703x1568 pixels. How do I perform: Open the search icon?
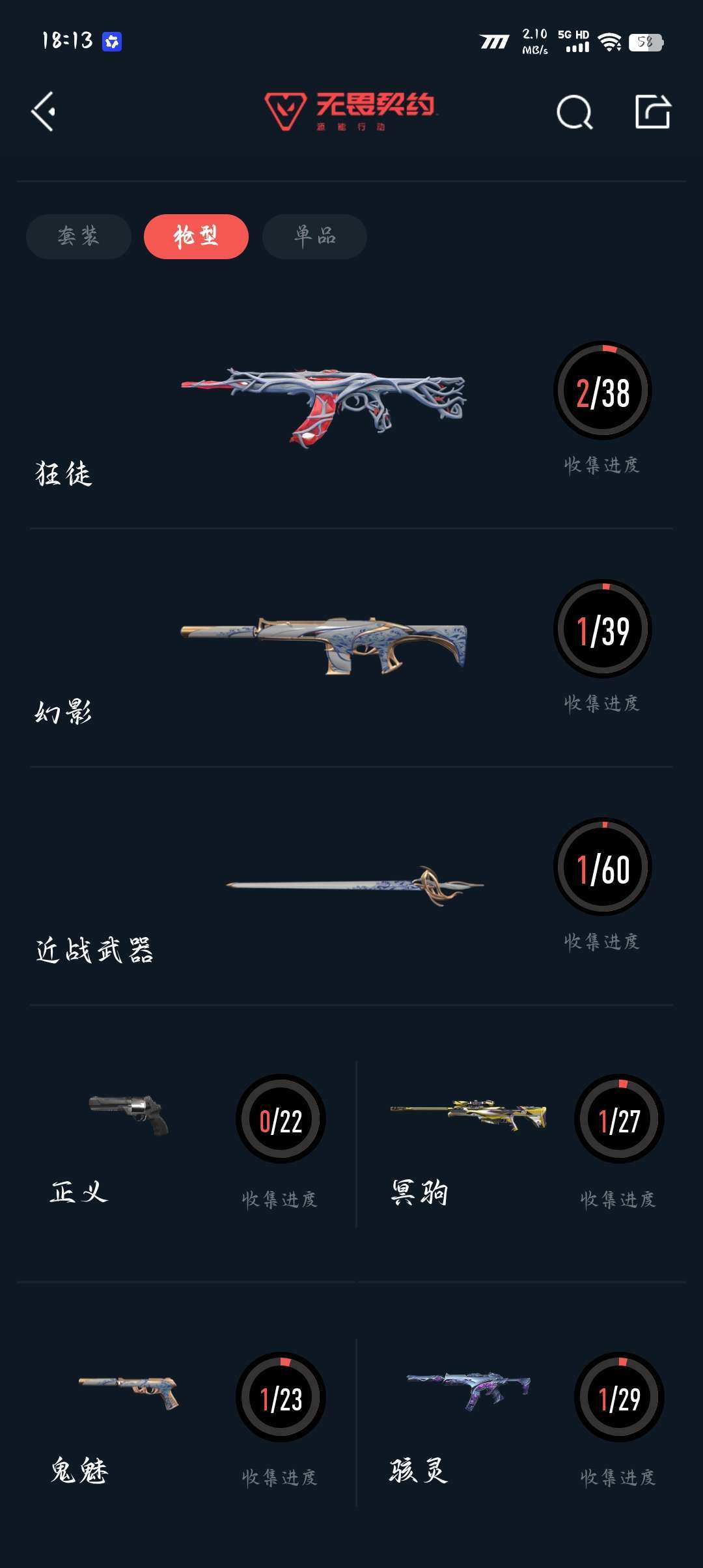click(575, 112)
